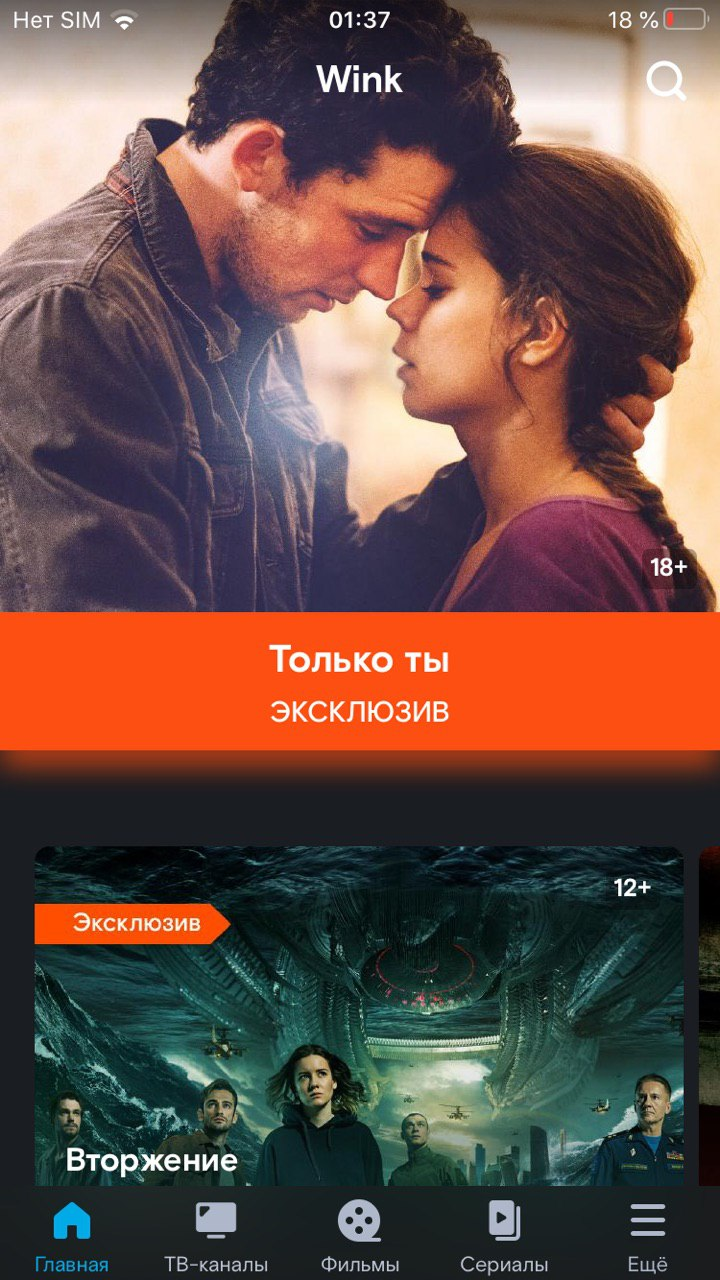Open the Ещё menu tab
The height and width of the screenshot is (1280, 720).
pyautogui.click(x=647, y=1236)
